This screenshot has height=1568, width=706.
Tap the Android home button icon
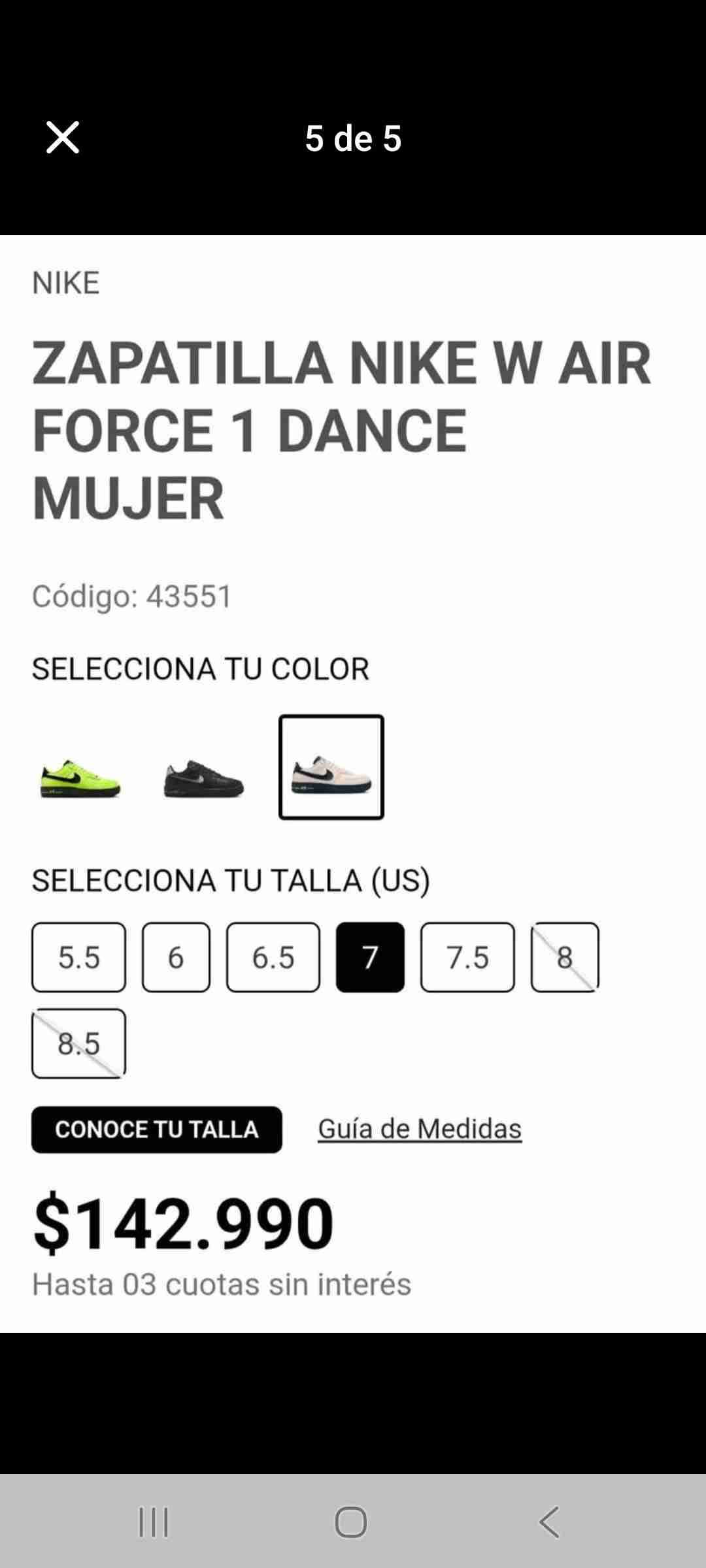352,1519
